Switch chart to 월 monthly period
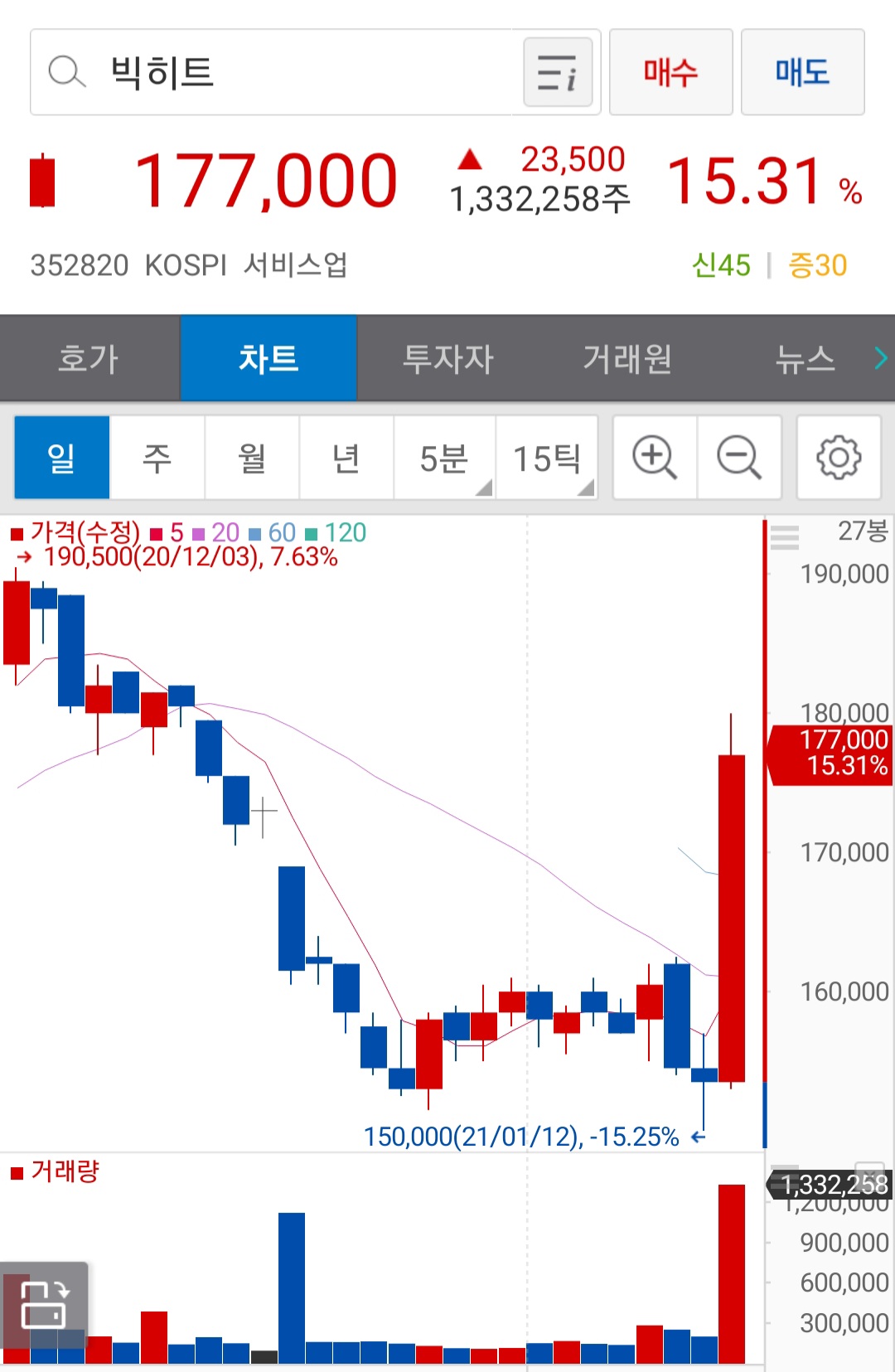The width and height of the screenshot is (895, 1372). [252, 458]
